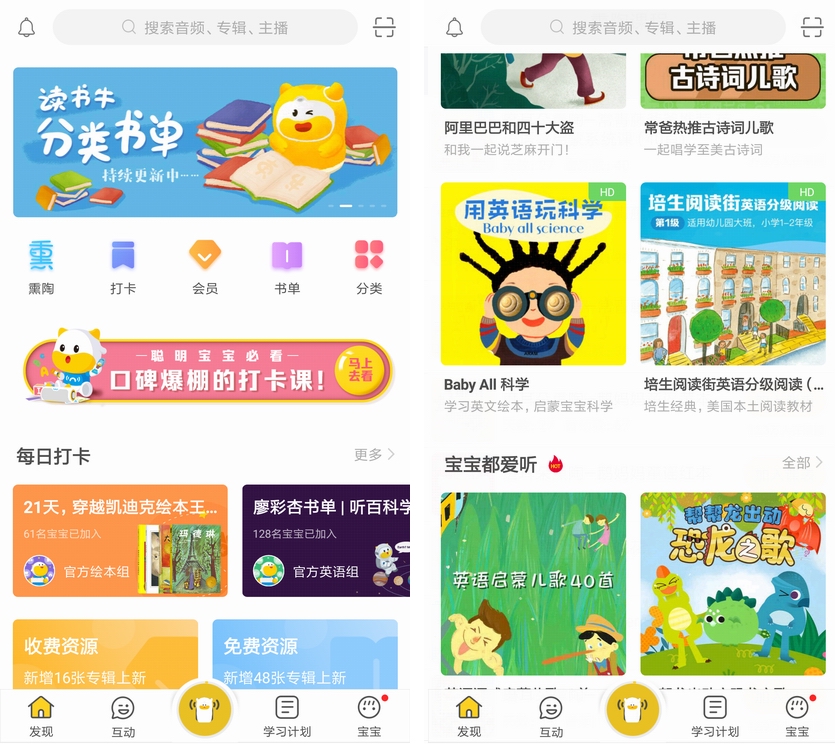The image size is (835, 744).
Task: Select the 收费资源 card
Action: [105, 655]
